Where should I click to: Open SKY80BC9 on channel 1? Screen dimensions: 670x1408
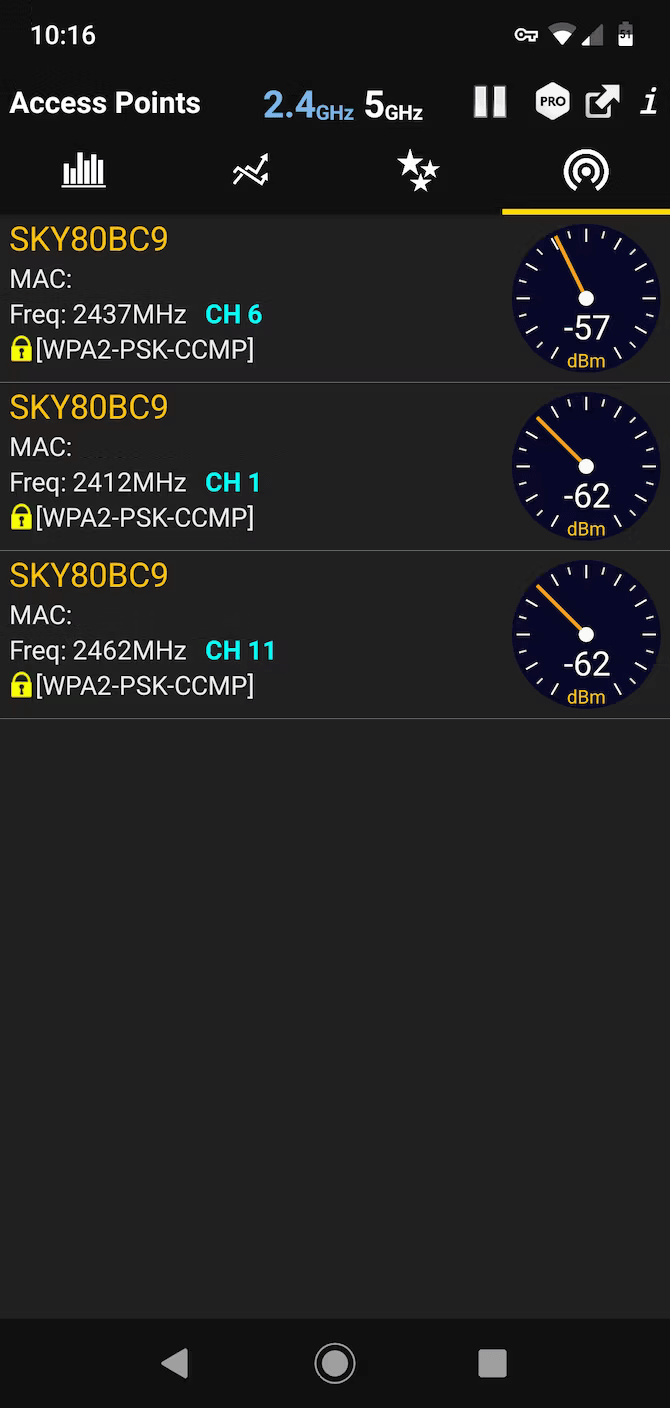(250, 466)
